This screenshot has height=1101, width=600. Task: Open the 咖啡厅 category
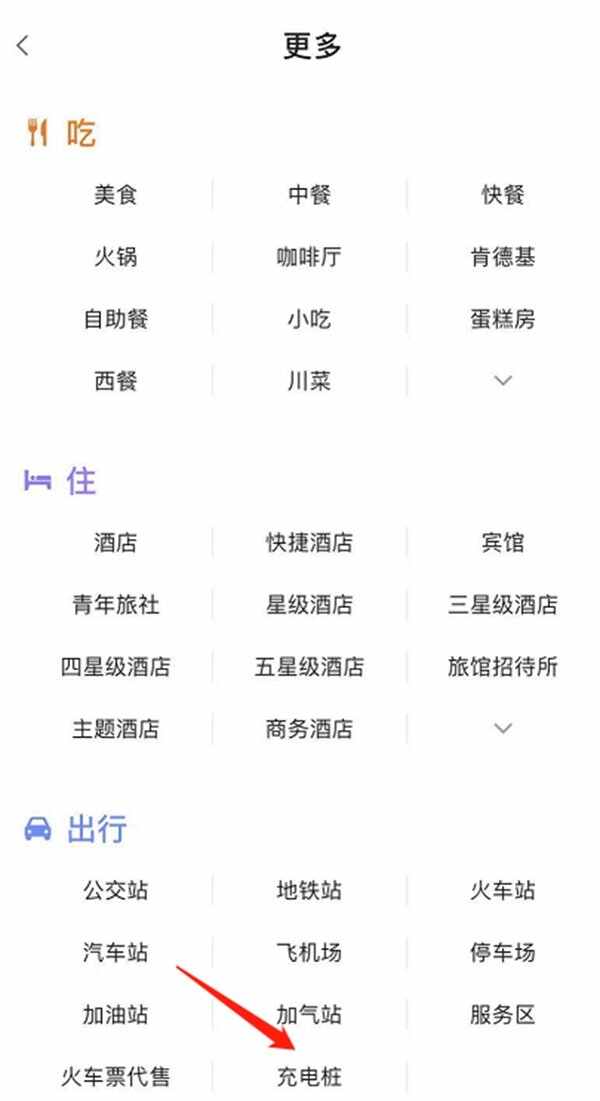click(309, 257)
